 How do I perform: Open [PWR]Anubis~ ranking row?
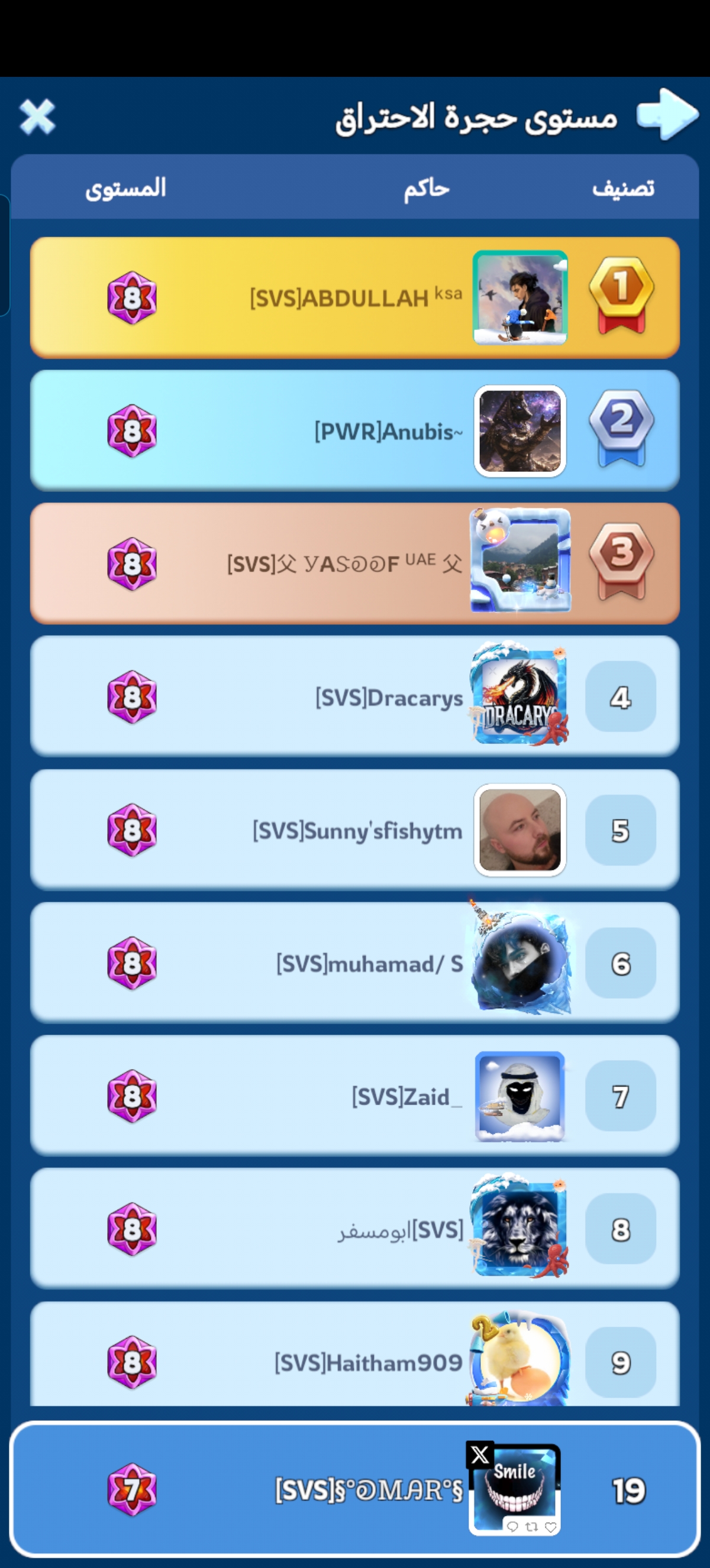point(355,430)
